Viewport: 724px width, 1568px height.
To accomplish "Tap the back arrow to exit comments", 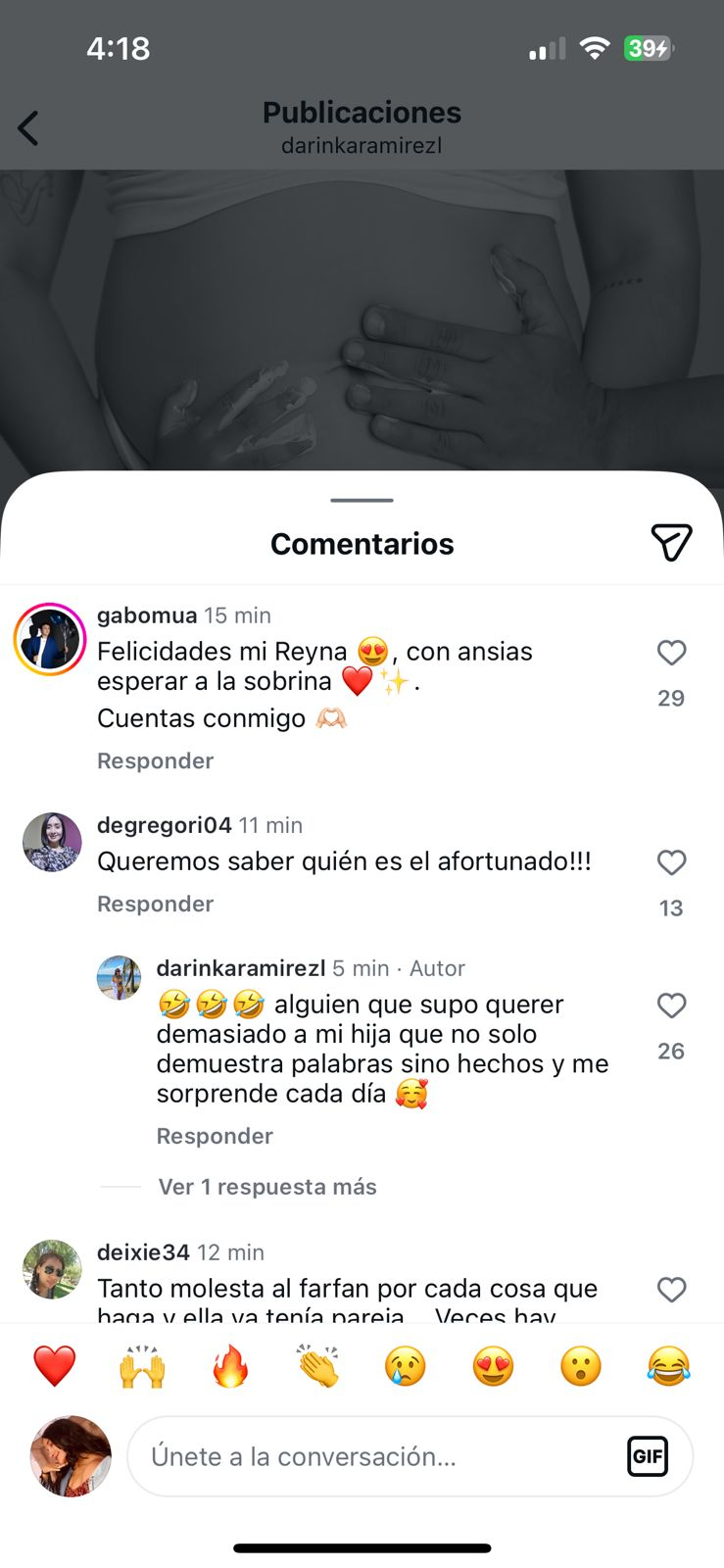I will [x=26, y=127].
